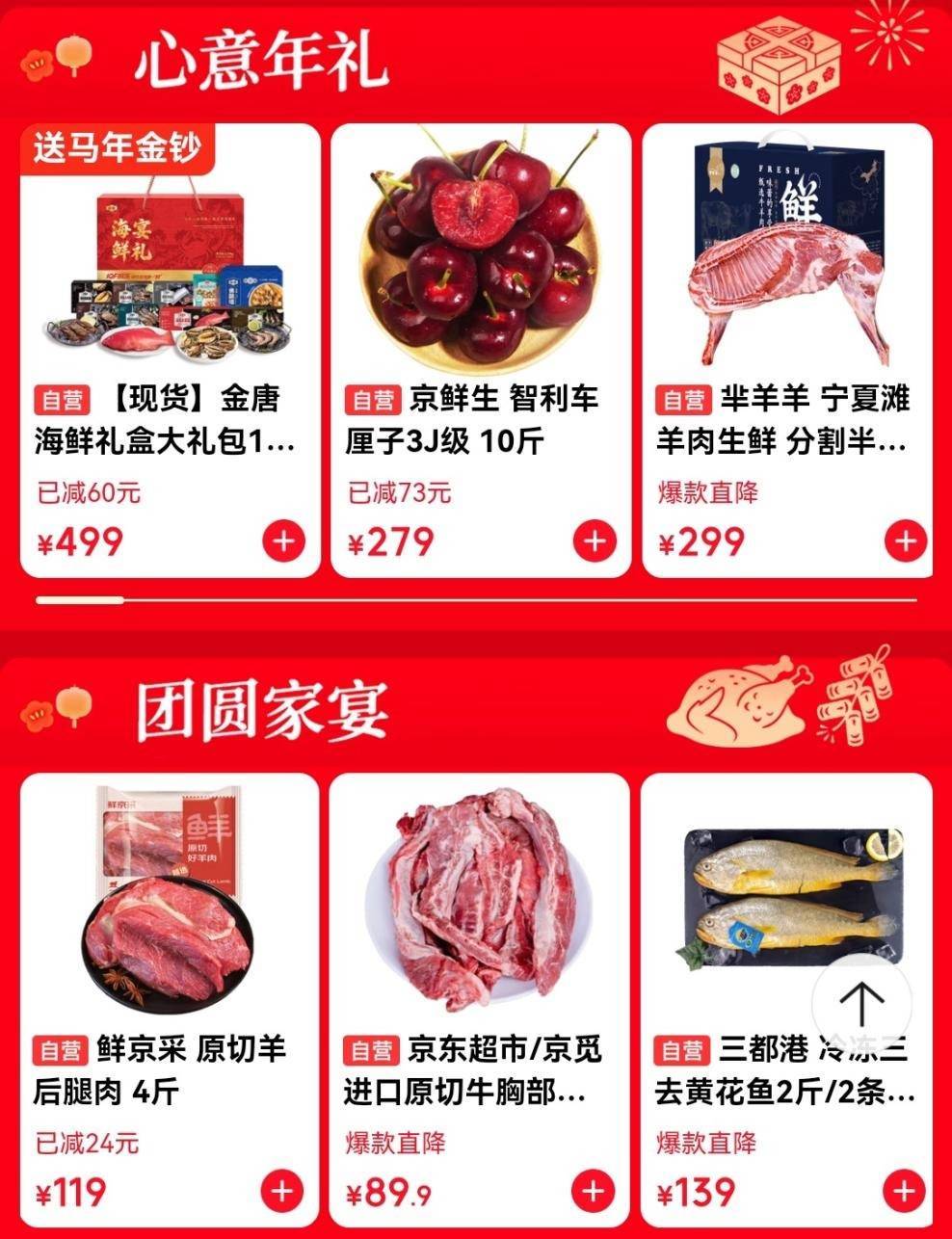The height and width of the screenshot is (1239, 952).
Task: Add 宁夏滩羊肉 to cart
Action: [905, 541]
